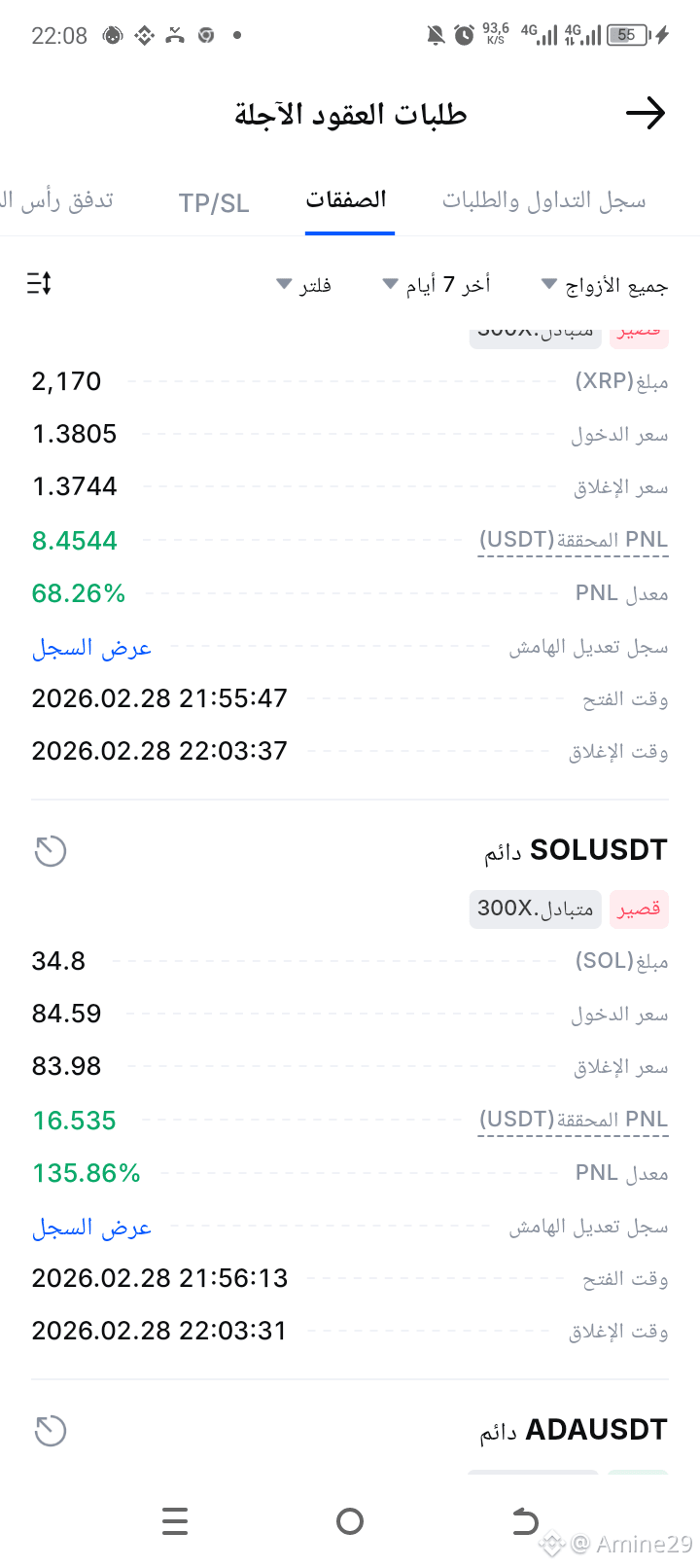This screenshot has height=1568, width=700.
Task: Open the ADAUSDT دائم pair
Action: [x=574, y=1430]
